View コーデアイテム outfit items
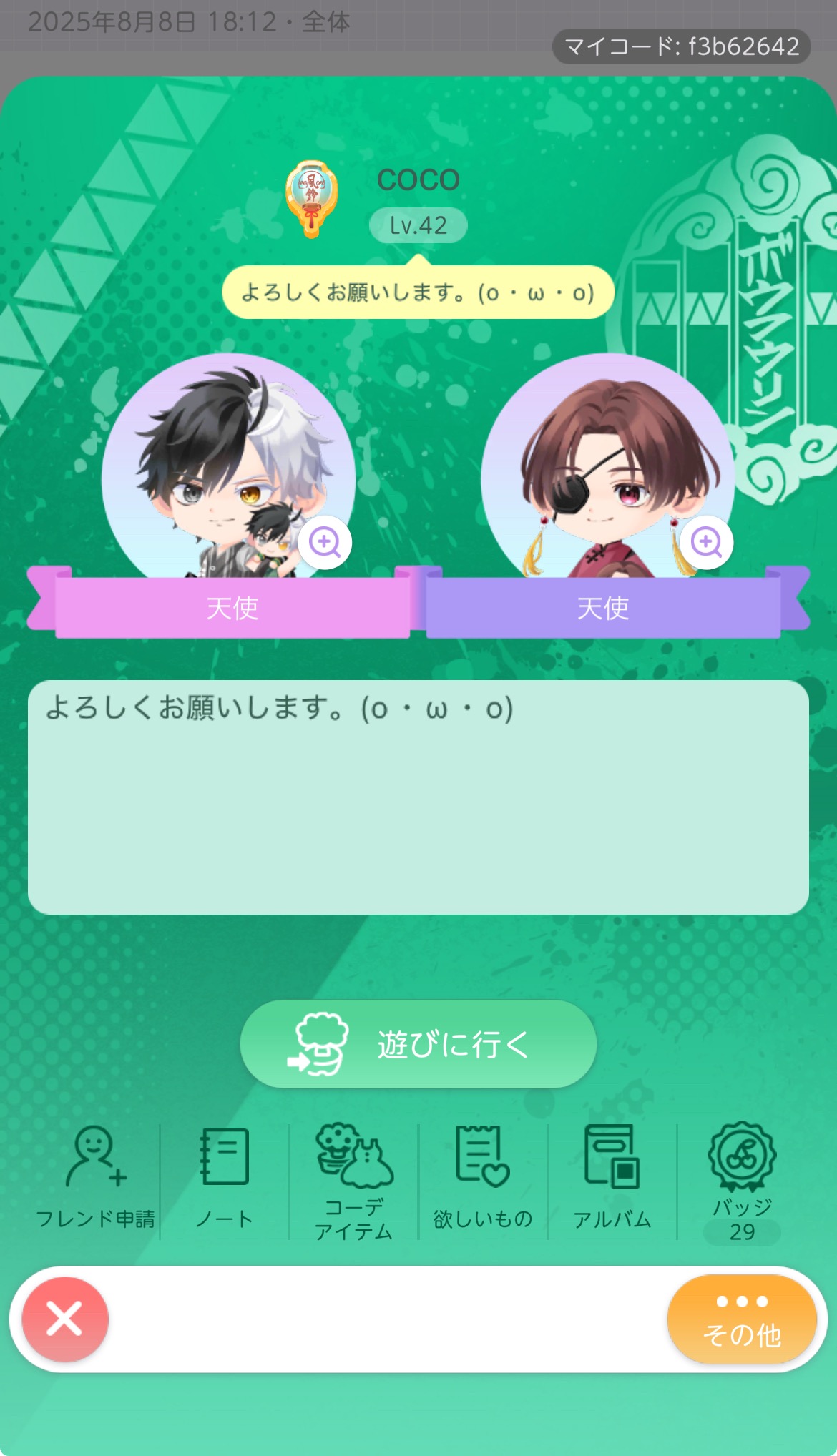The height and width of the screenshot is (1456, 837). pyautogui.click(x=353, y=1180)
